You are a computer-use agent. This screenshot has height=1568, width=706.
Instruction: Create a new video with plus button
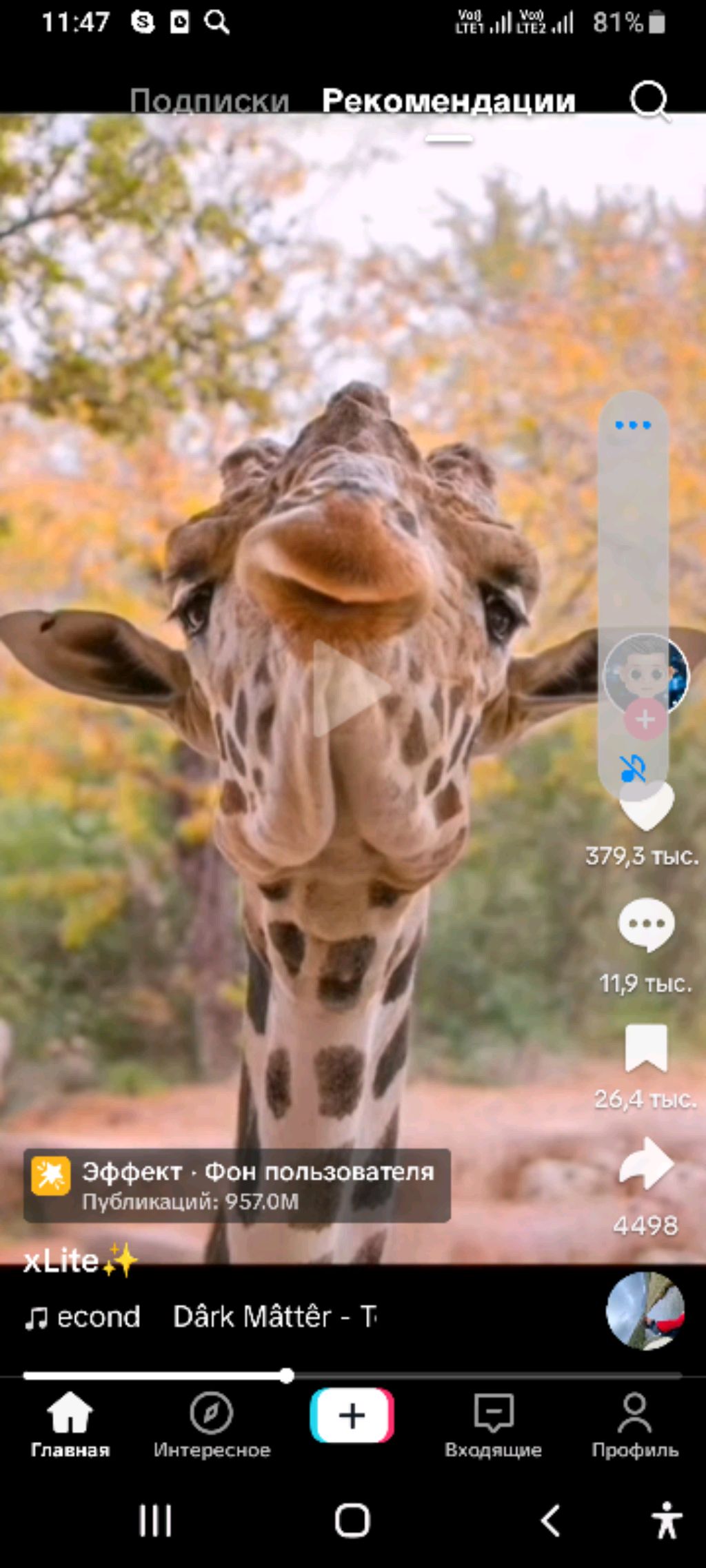(352, 1416)
